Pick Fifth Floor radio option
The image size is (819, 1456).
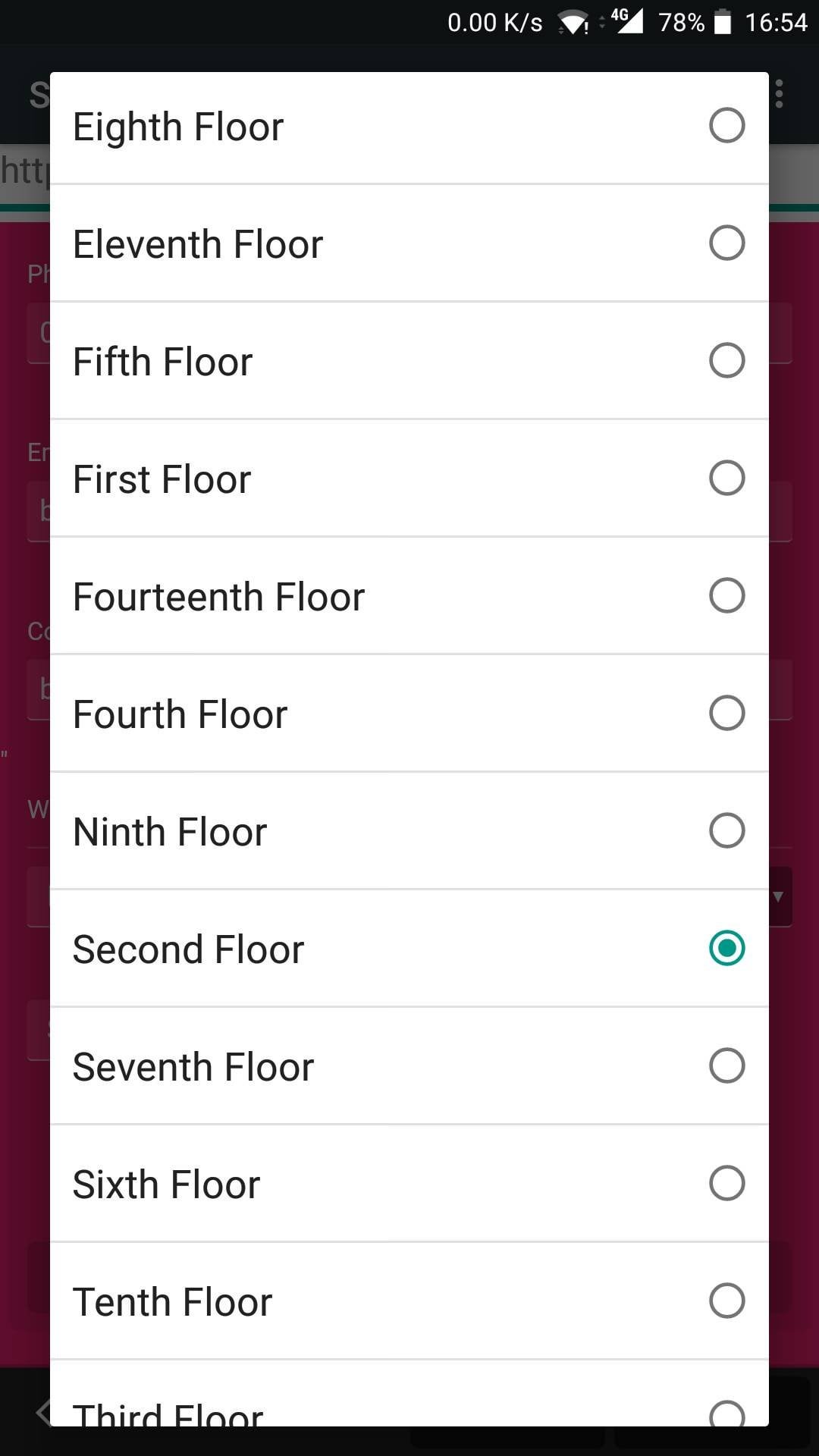(409, 361)
